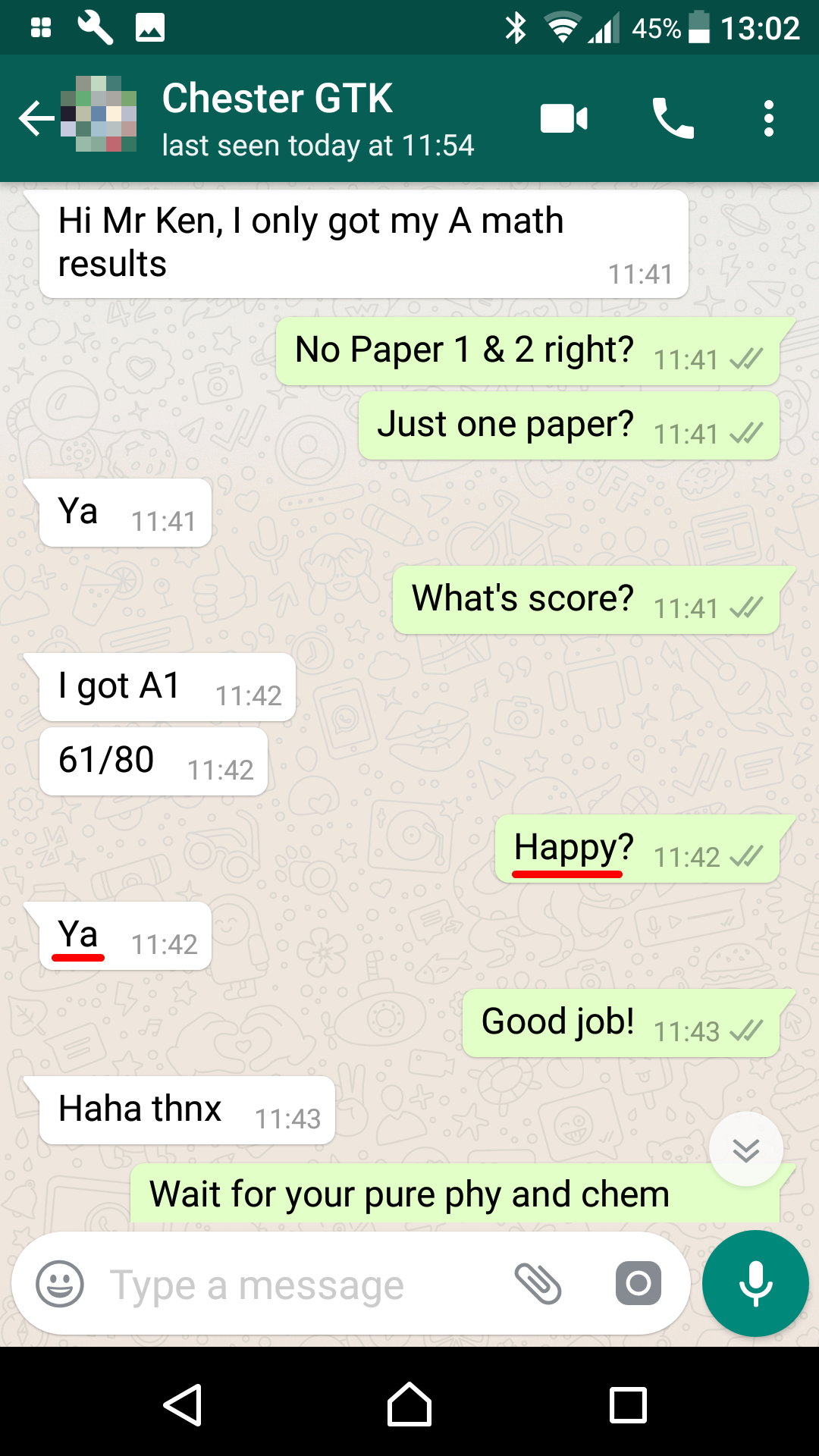Open the emoji picker
This screenshot has width=819, height=1456.
pyautogui.click(x=60, y=1284)
